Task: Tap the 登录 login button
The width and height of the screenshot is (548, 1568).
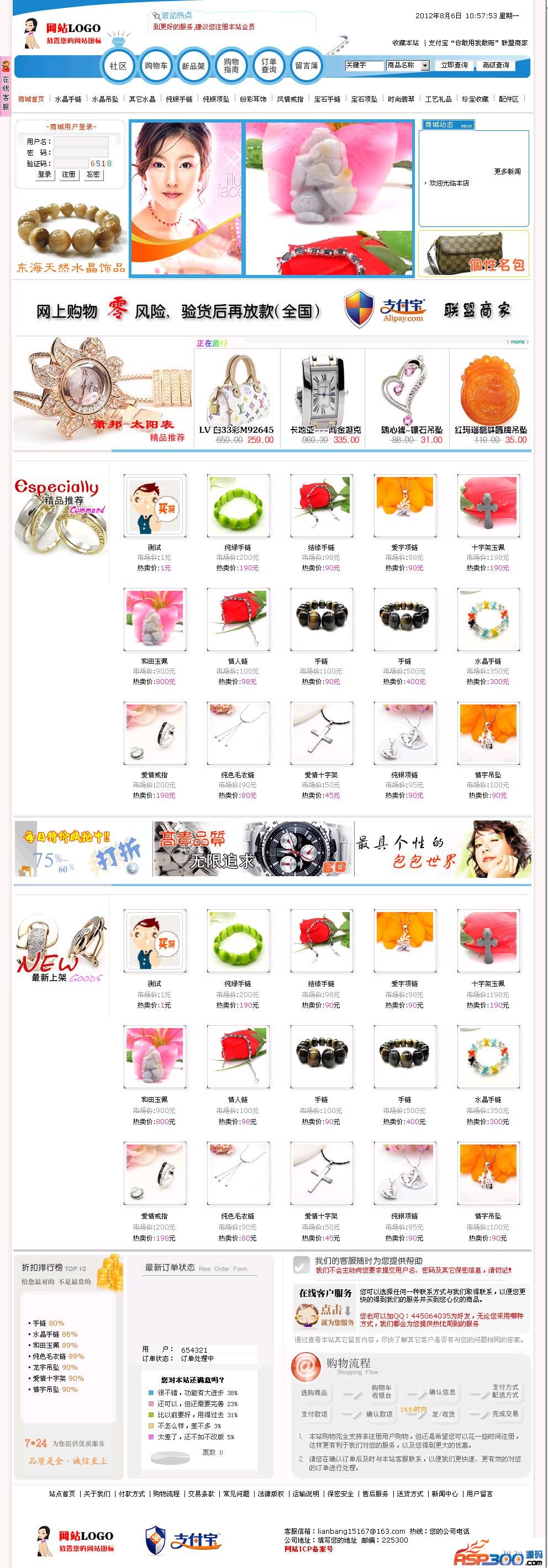Action: 44,174
